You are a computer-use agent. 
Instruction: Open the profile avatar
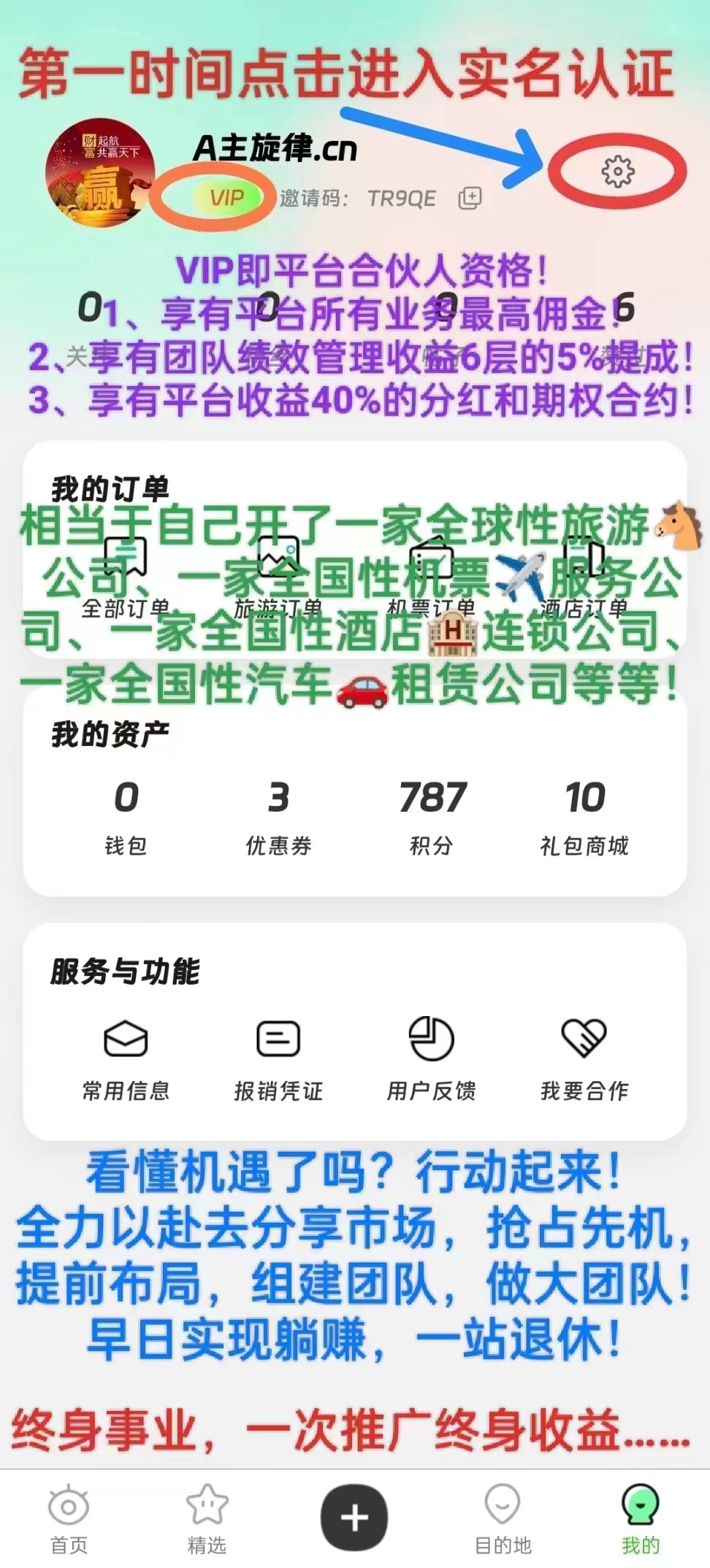(x=100, y=173)
